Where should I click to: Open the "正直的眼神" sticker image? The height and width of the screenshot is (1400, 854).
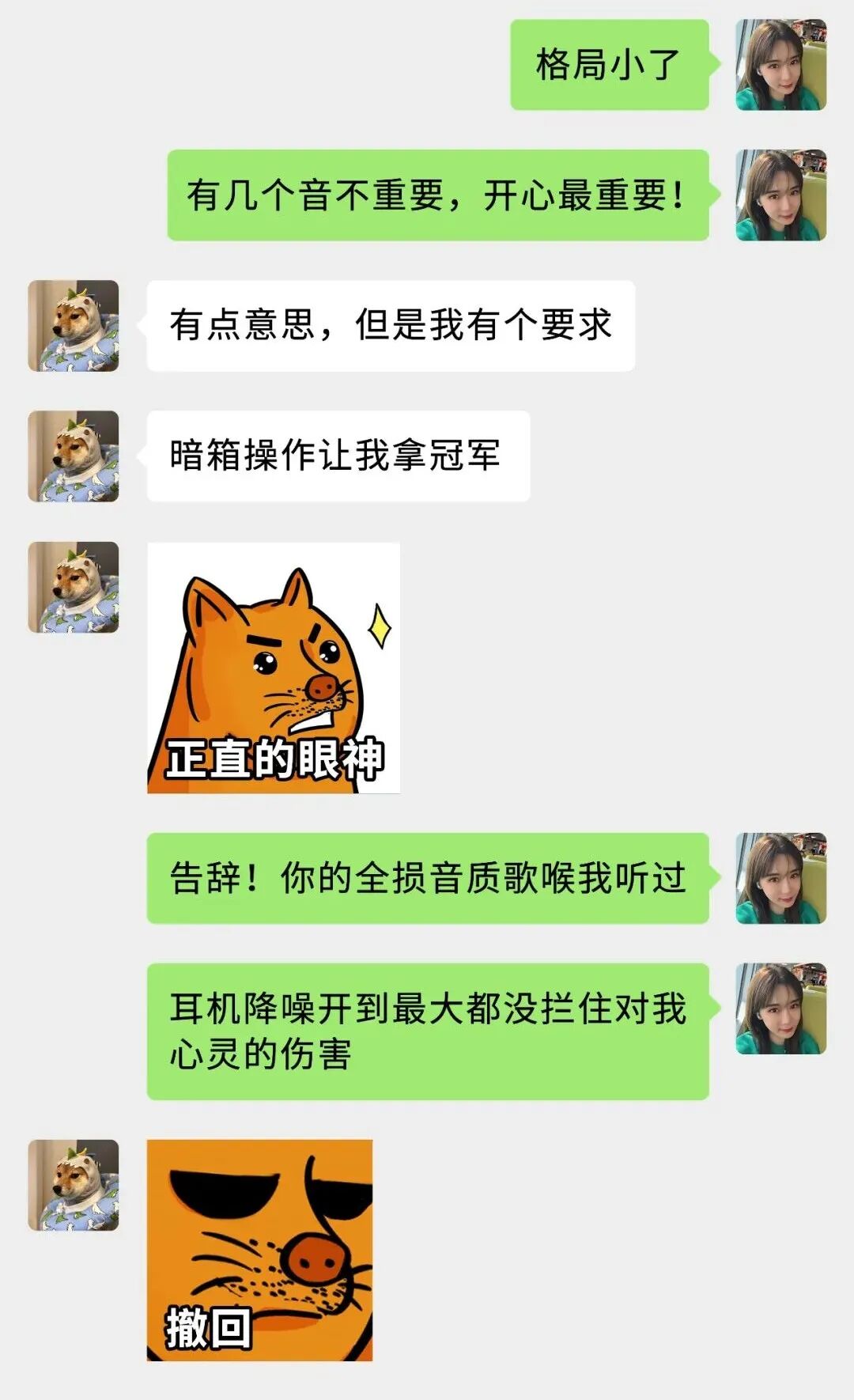point(274,668)
